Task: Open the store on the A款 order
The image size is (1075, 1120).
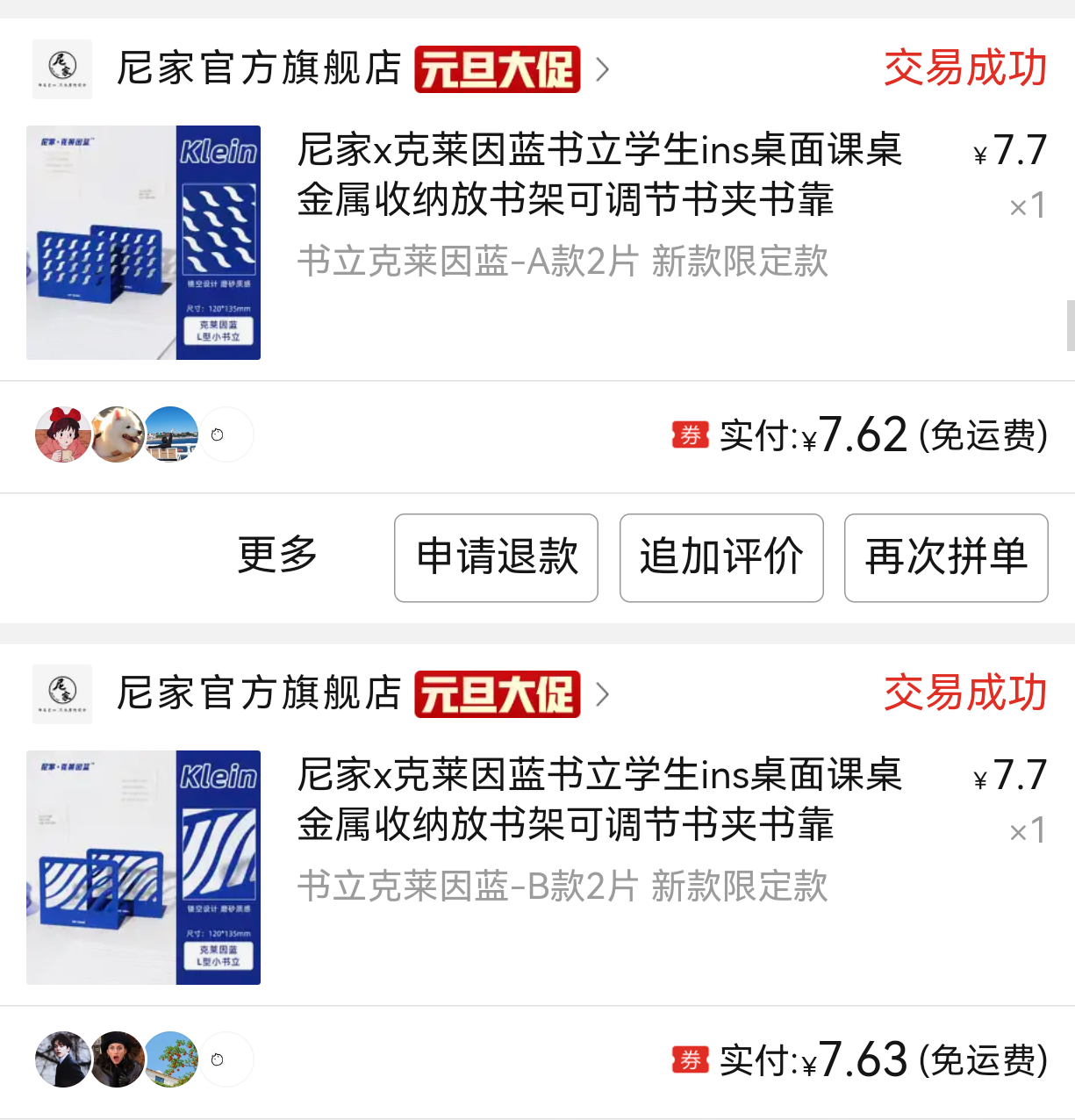Action: coord(259,68)
